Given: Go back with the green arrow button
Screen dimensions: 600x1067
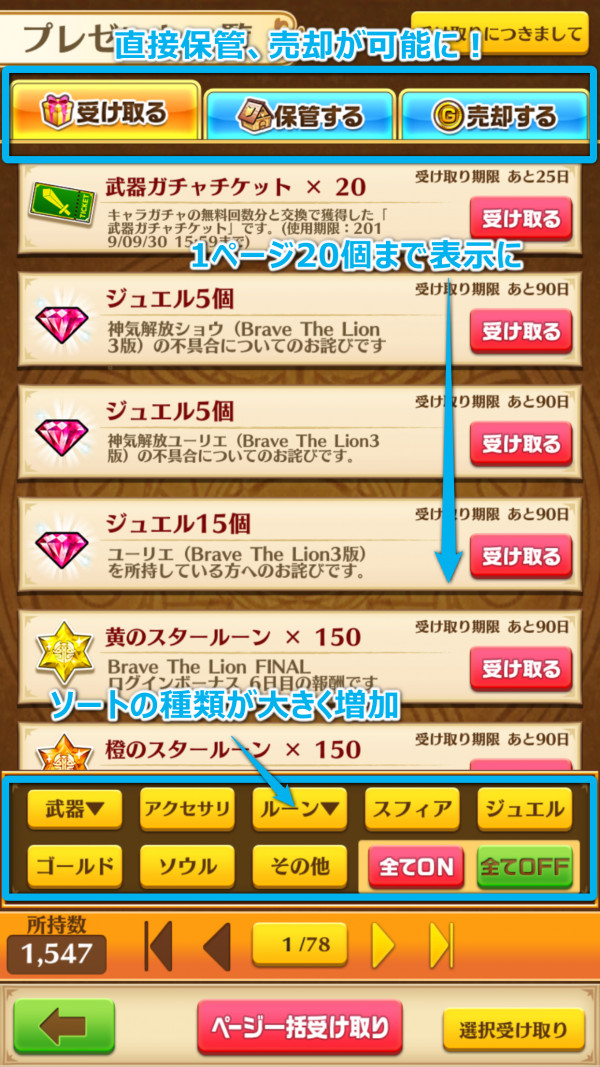Looking at the screenshot, I should pos(64,1026).
